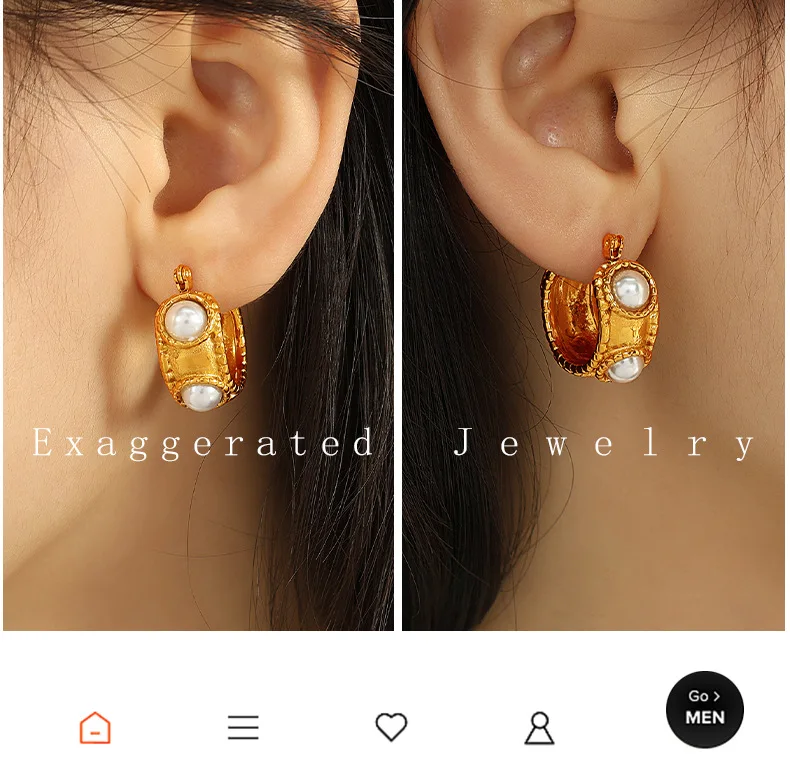Open the account profile tab
Viewport: 790px width, 782px height.
click(540, 728)
